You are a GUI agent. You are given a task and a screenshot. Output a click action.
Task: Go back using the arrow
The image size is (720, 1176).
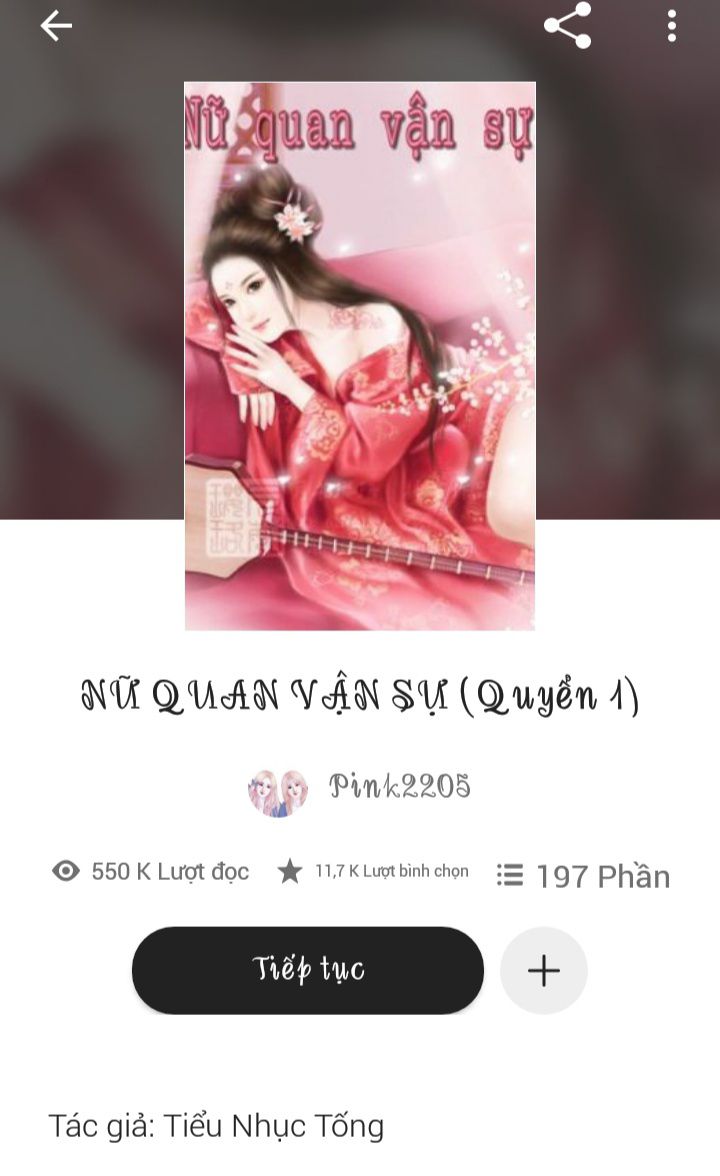point(56,27)
